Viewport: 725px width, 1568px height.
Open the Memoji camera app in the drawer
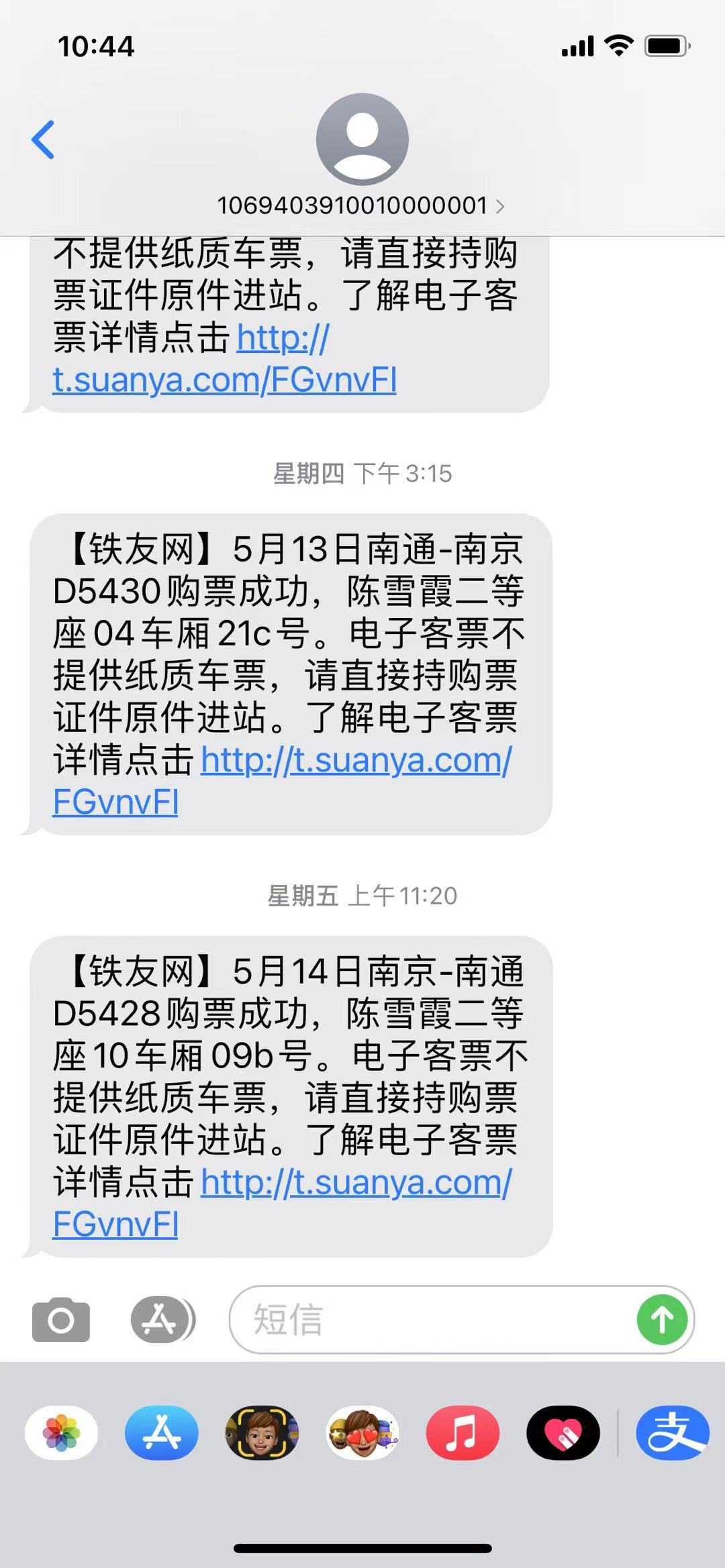pos(262,1433)
